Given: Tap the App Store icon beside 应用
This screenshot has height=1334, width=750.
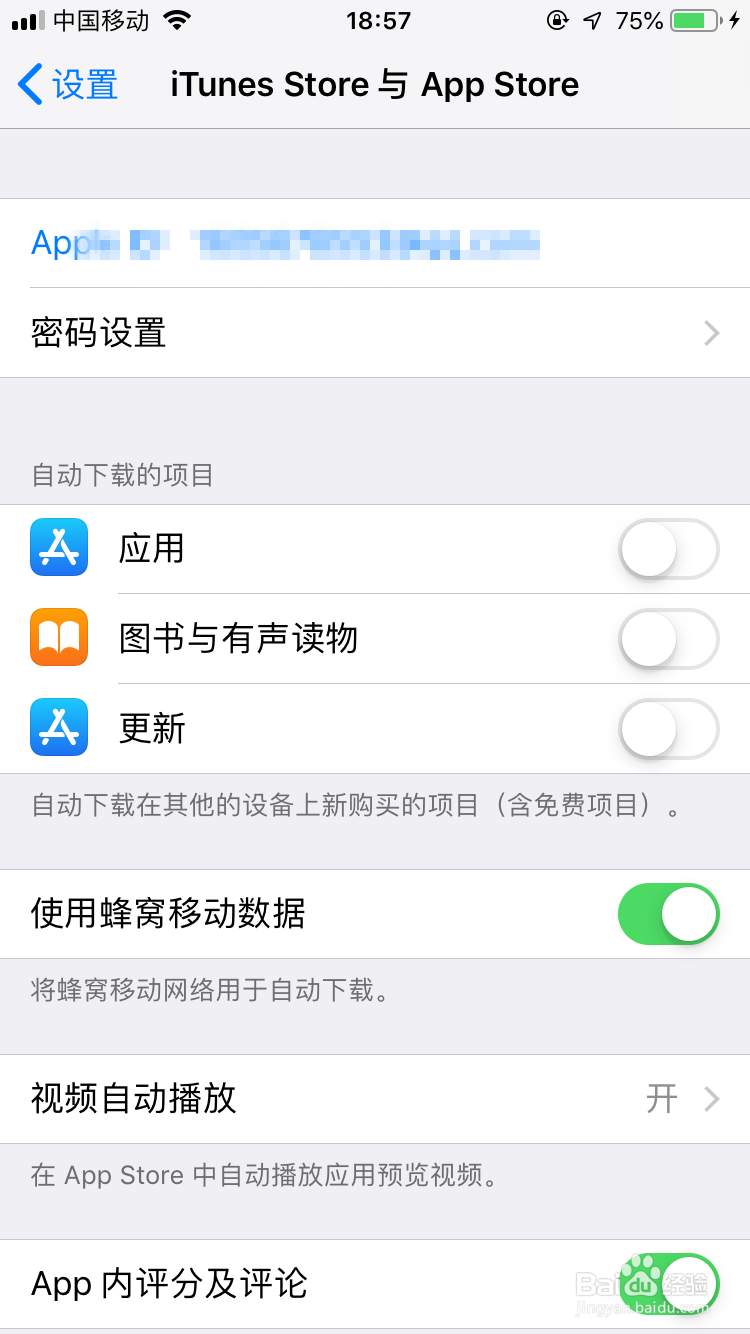Looking at the screenshot, I should (58, 548).
